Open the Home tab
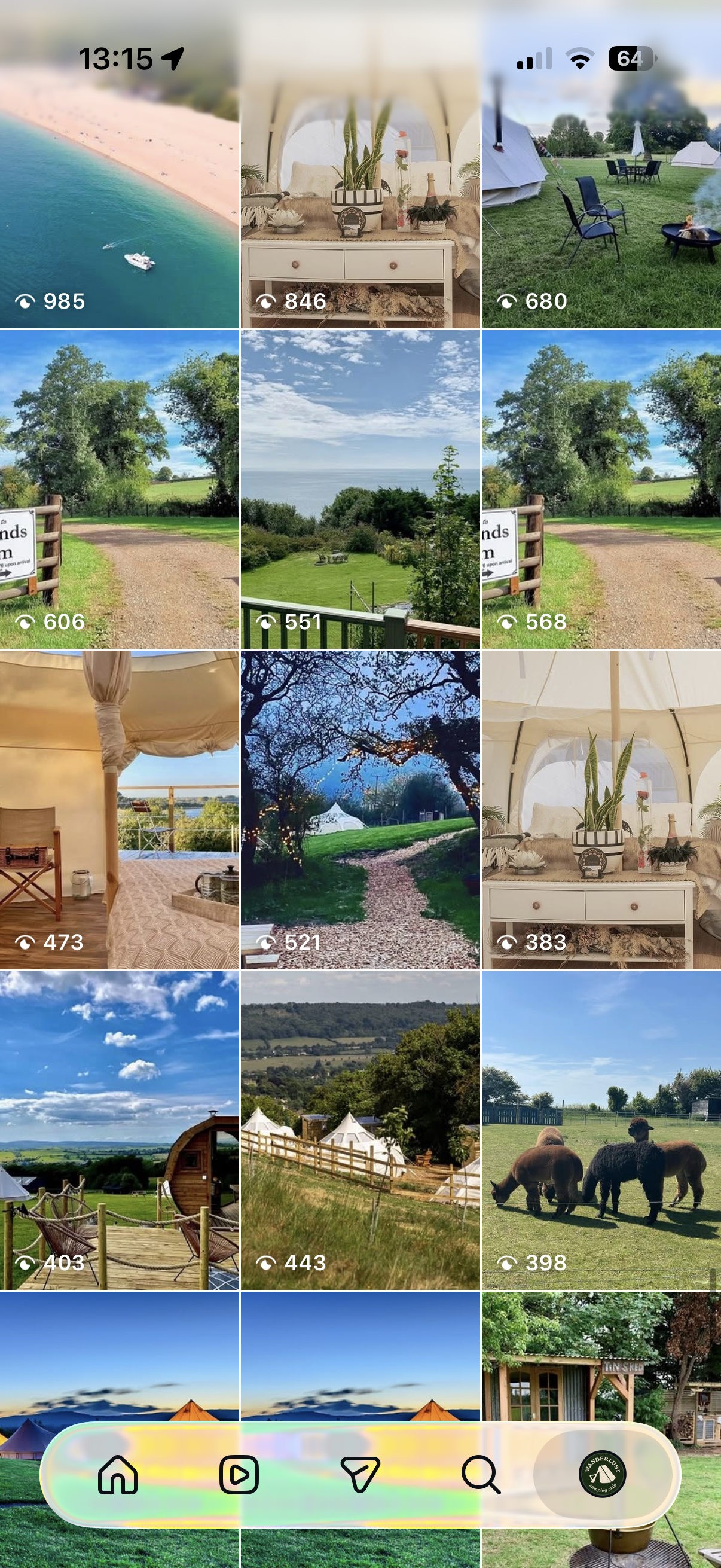This screenshot has height=1568, width=721. pos(117,1474)
